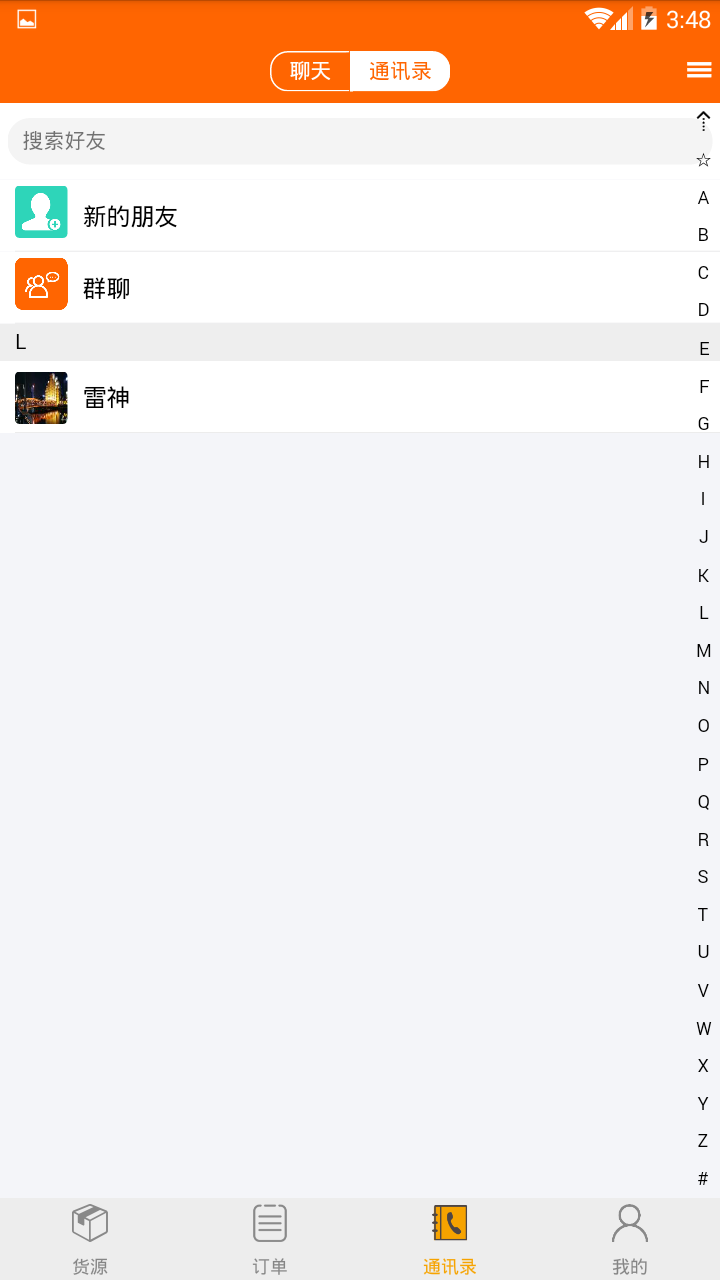Screen dimensions: 720x1280
Task: Jump to letter L in index
Action: click(703, 613)
